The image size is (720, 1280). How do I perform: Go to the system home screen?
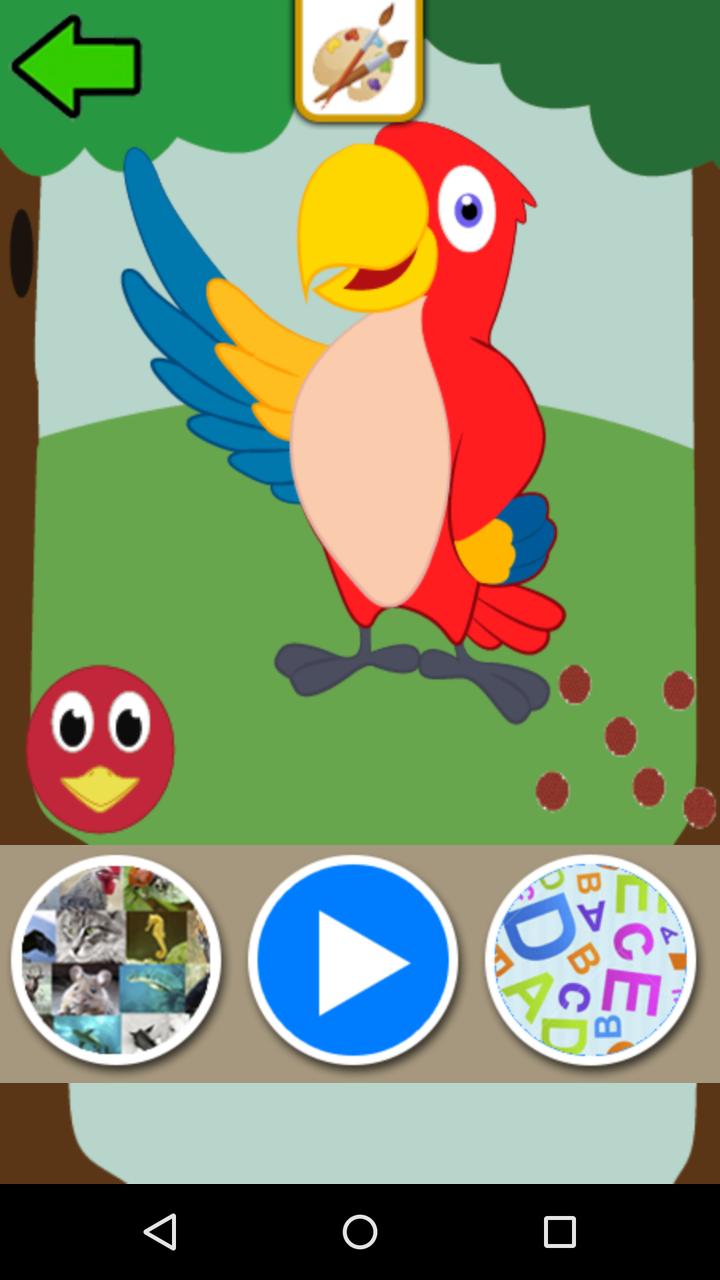coord(360,1232)
